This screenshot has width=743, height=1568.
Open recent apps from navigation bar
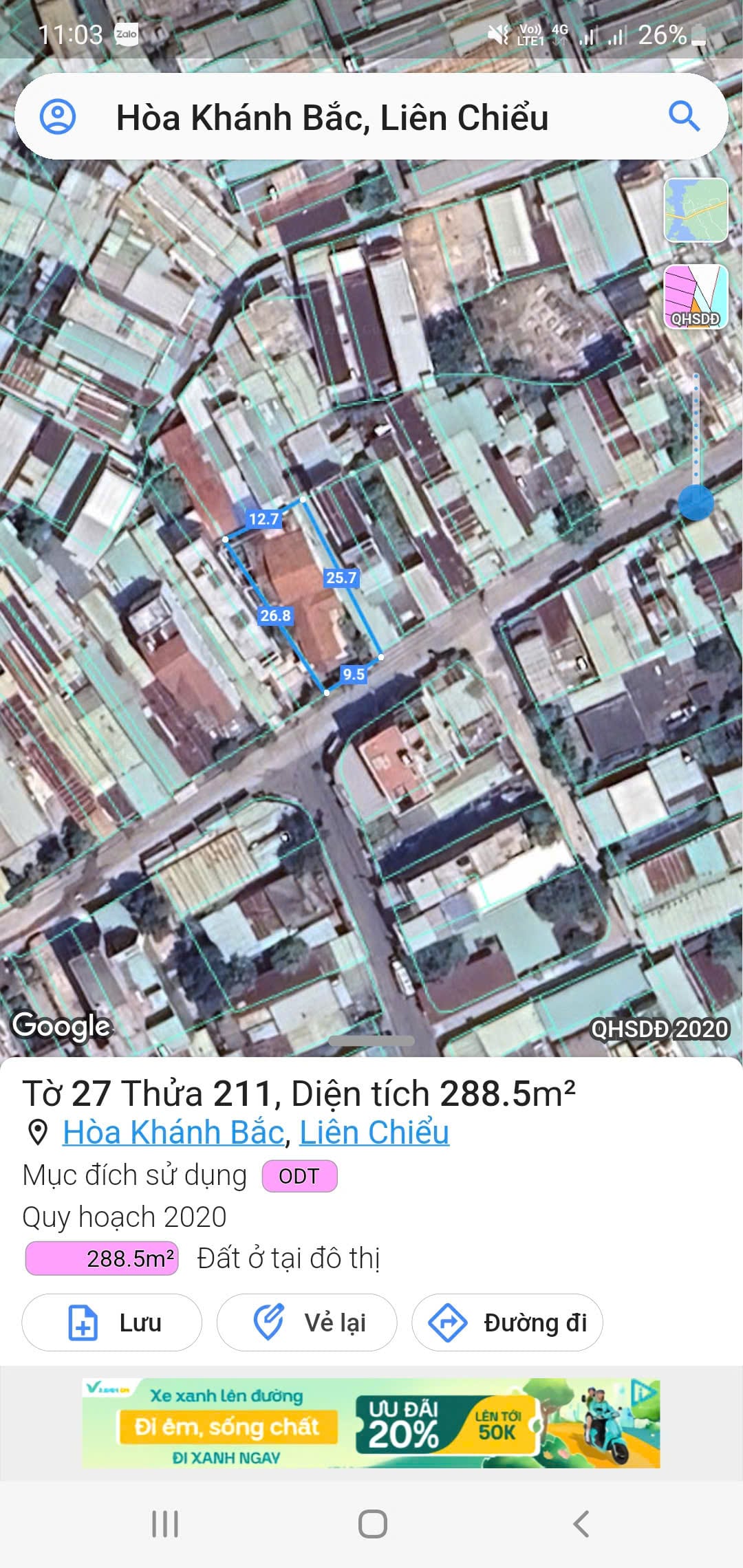click(x=165, y=1523)
